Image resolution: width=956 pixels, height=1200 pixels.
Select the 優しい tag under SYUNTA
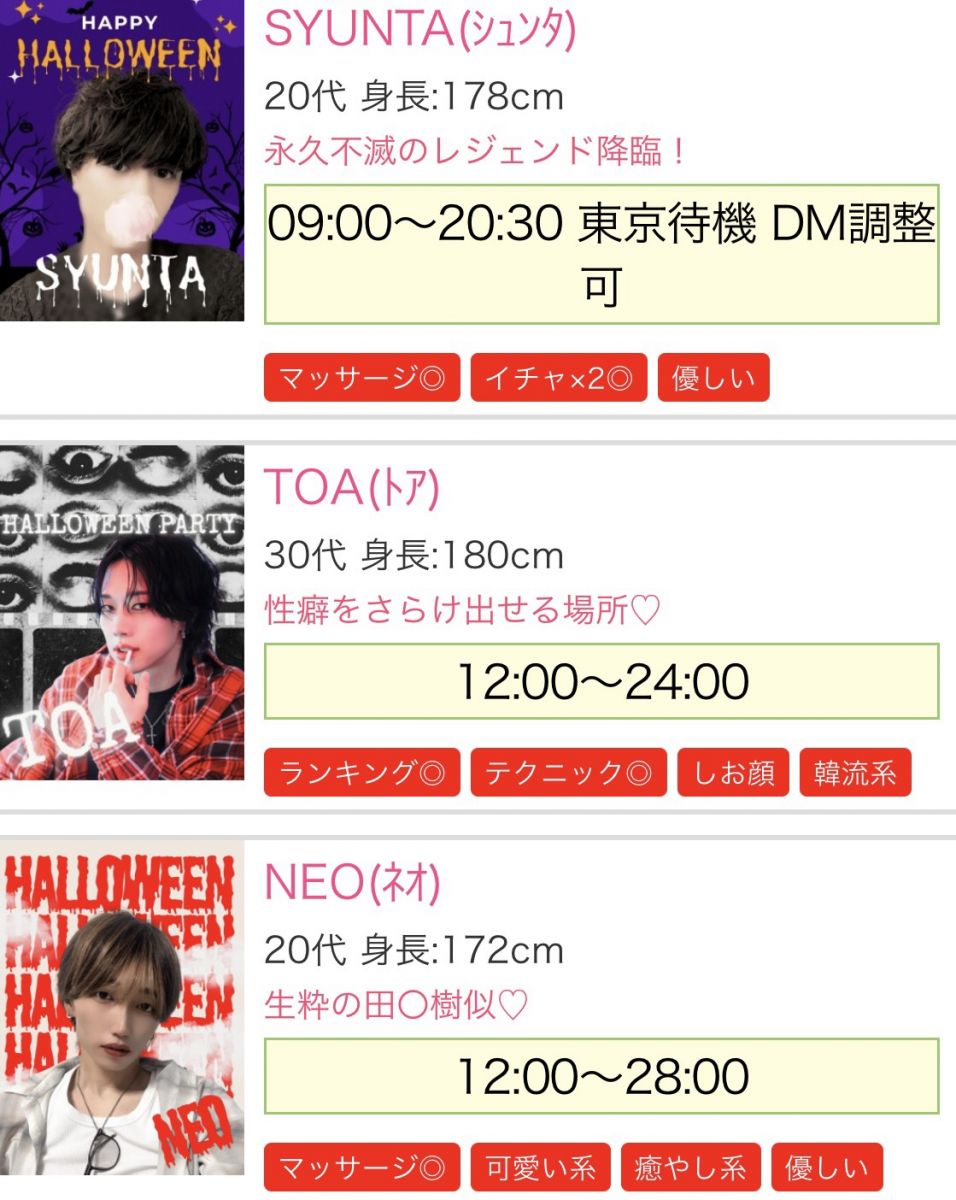[x=713, y=378]
